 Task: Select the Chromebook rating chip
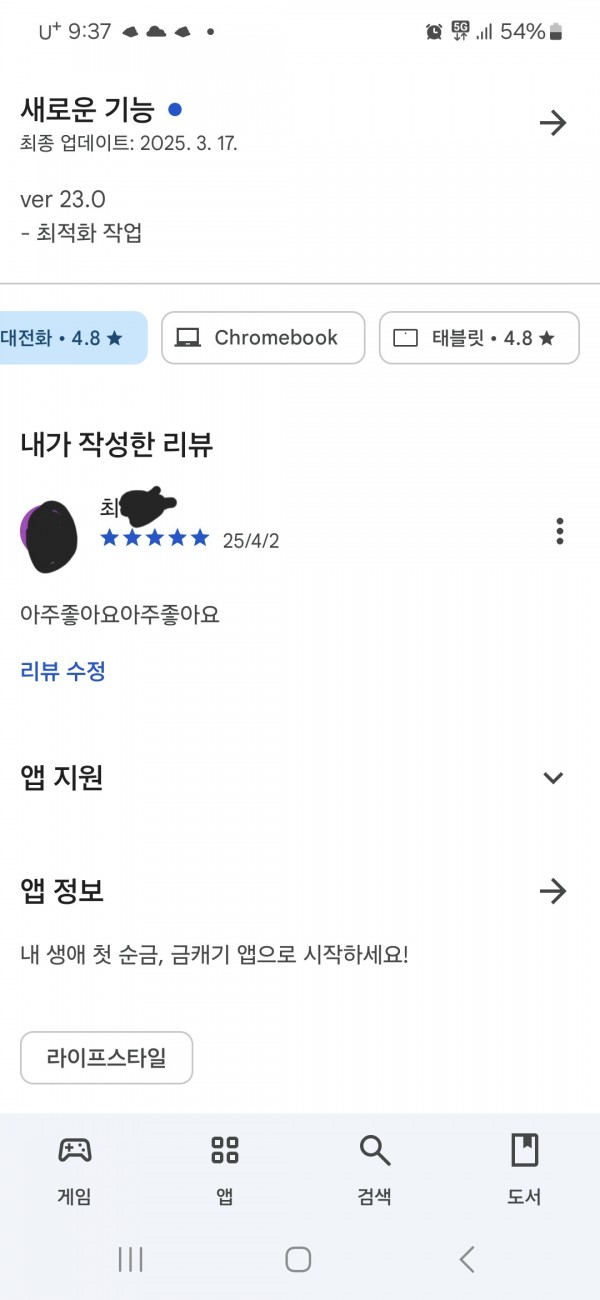click(x=263, y=338)
